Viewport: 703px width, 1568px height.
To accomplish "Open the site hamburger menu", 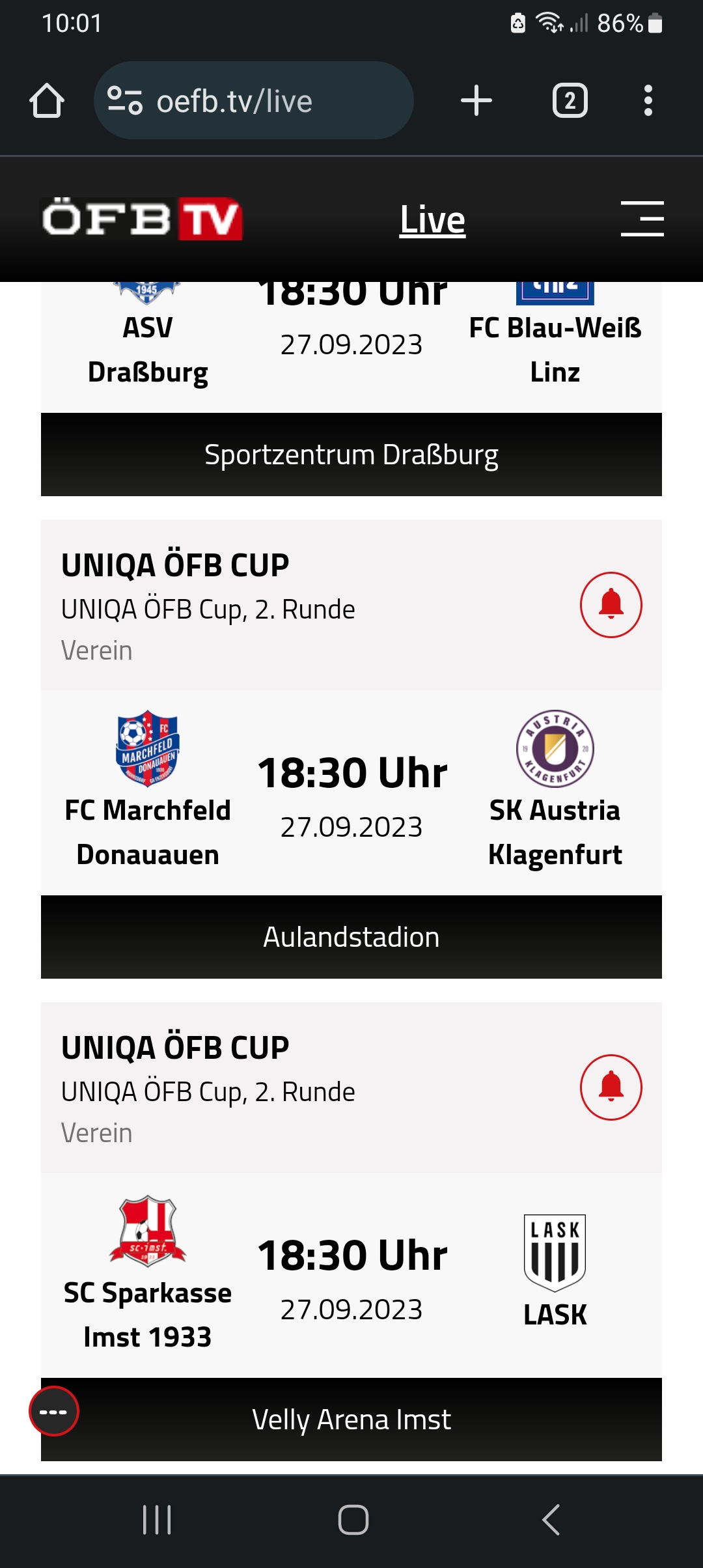I will click(642, 219).
